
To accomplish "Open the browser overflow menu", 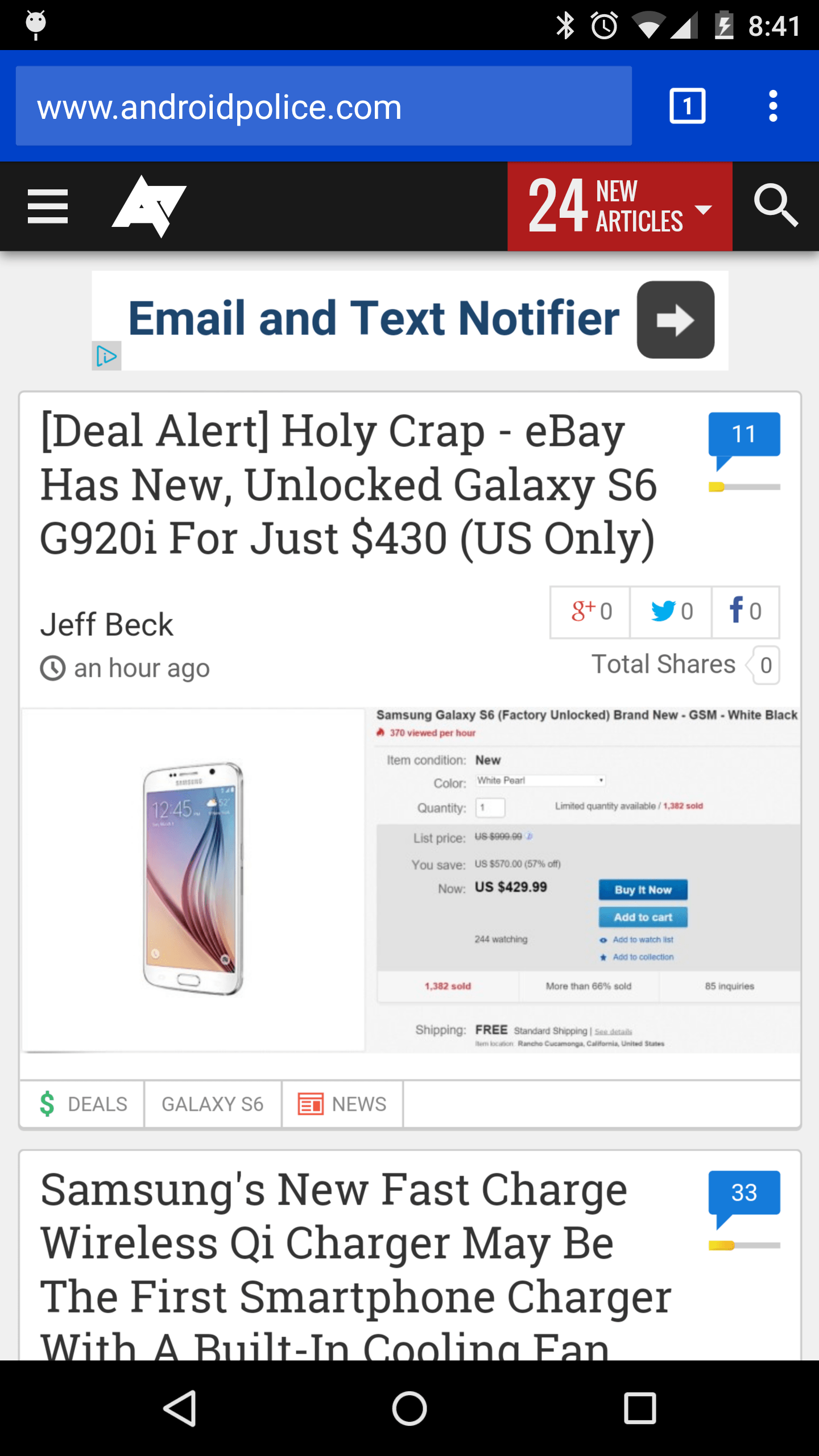I will 772,106.
